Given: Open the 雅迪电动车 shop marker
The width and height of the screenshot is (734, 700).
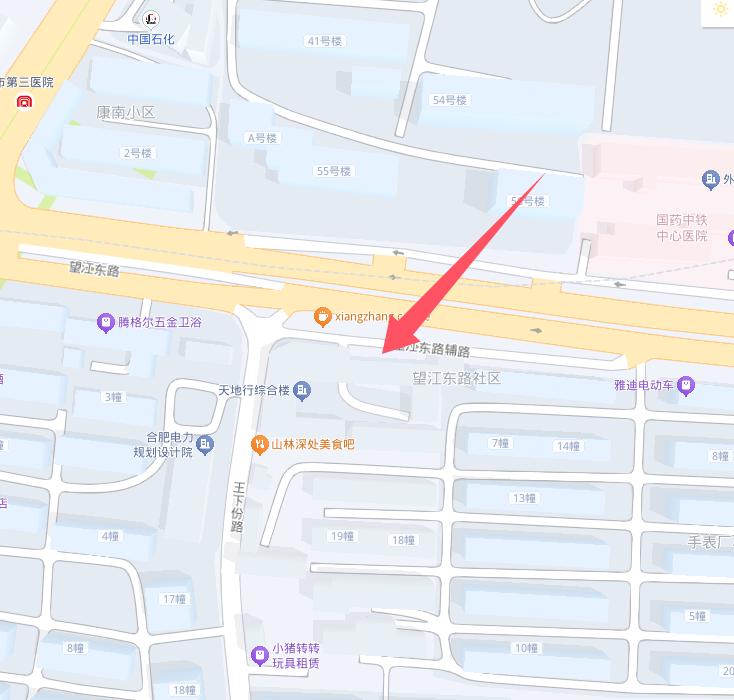Looking at the screenshot, I should click(686, 384).
